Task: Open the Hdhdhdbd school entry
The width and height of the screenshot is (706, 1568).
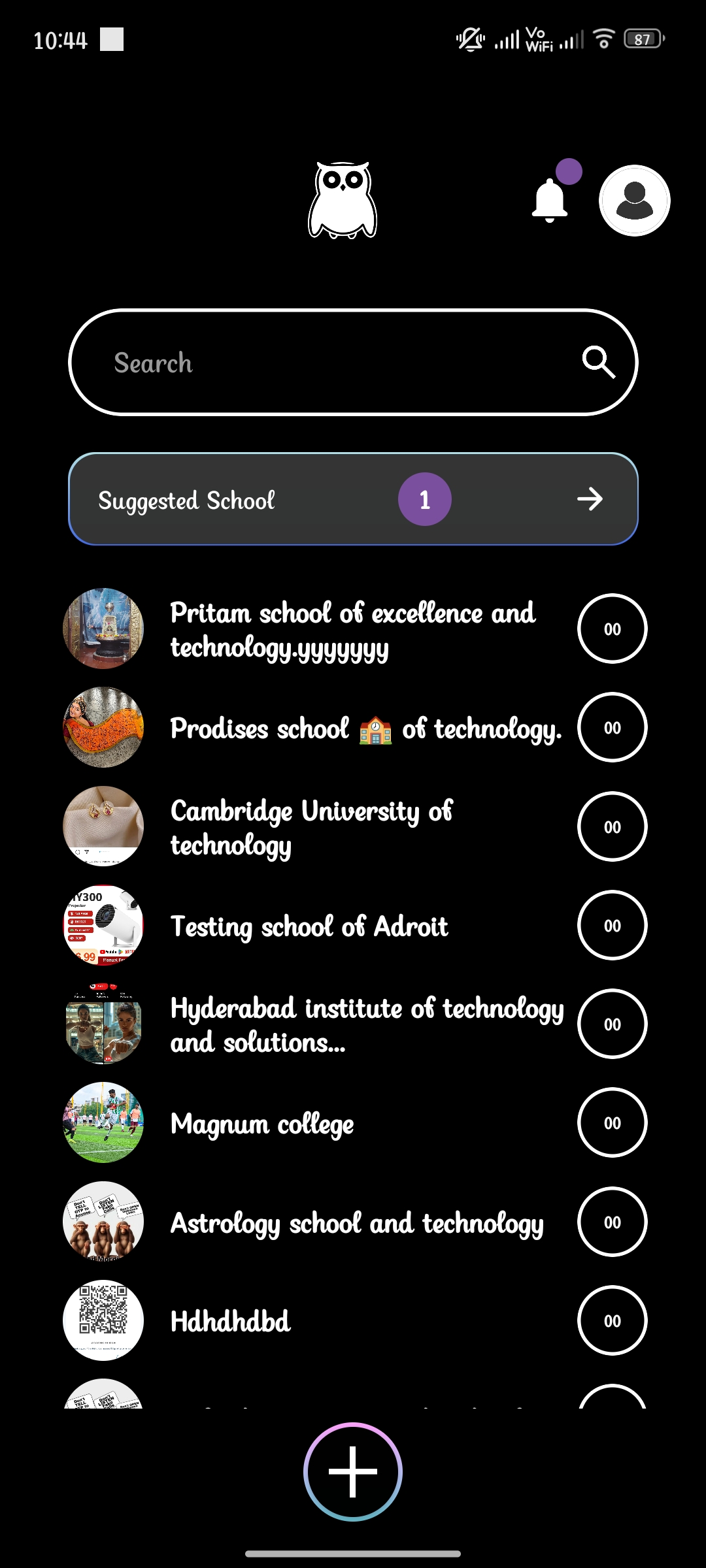Action: click(230, 1321)
